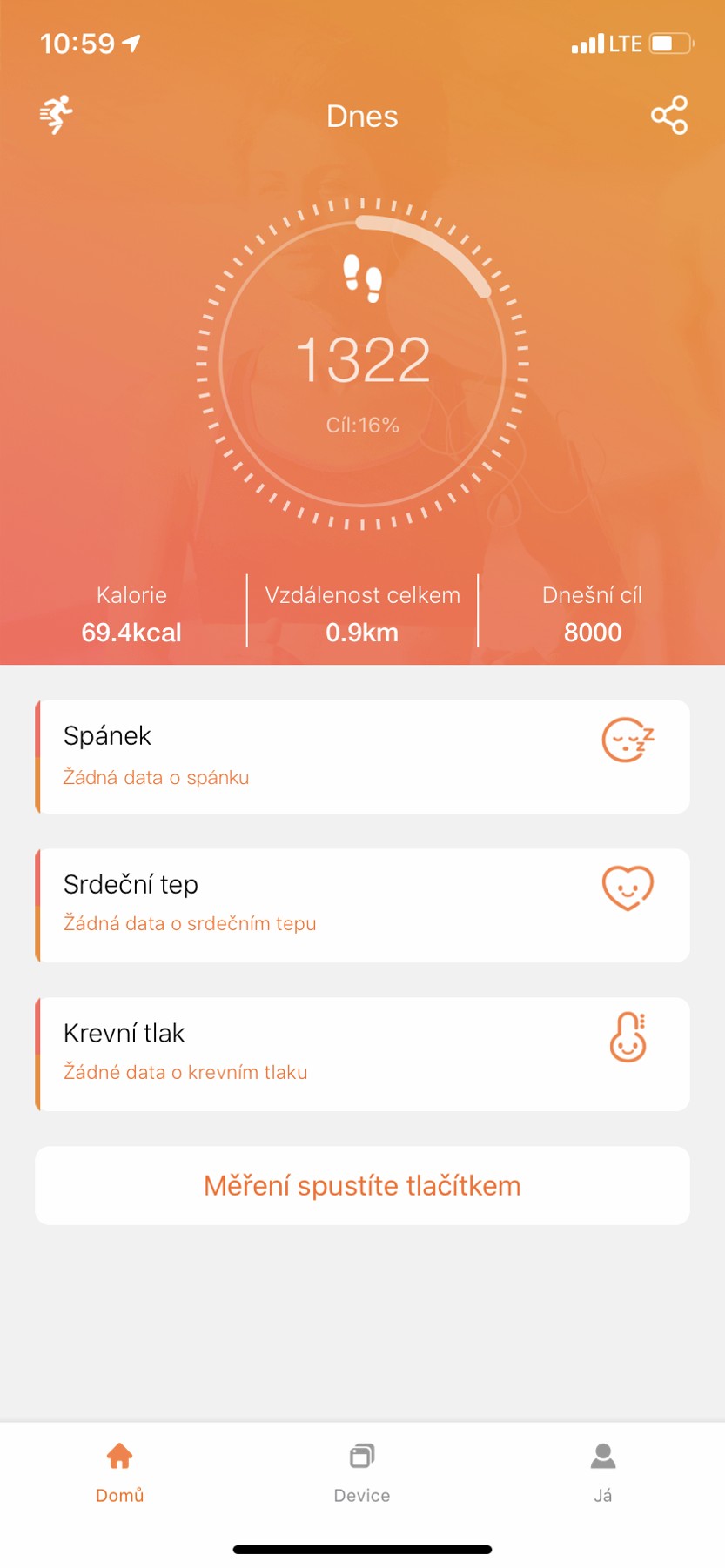Switch to the Já profile tab
The height and width of the screenshot is (1568, 725).
602,1471
